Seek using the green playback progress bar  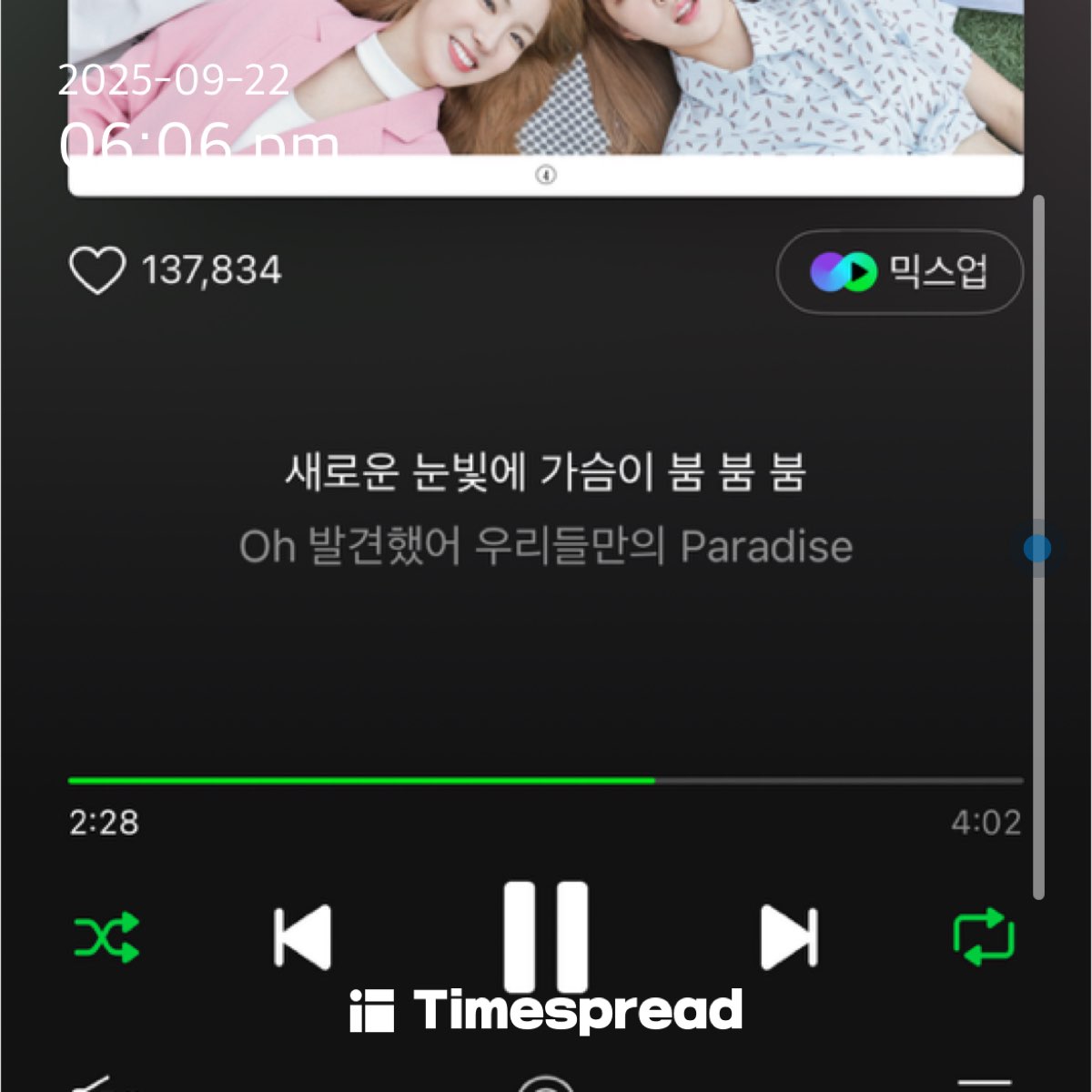click(546, 781)
